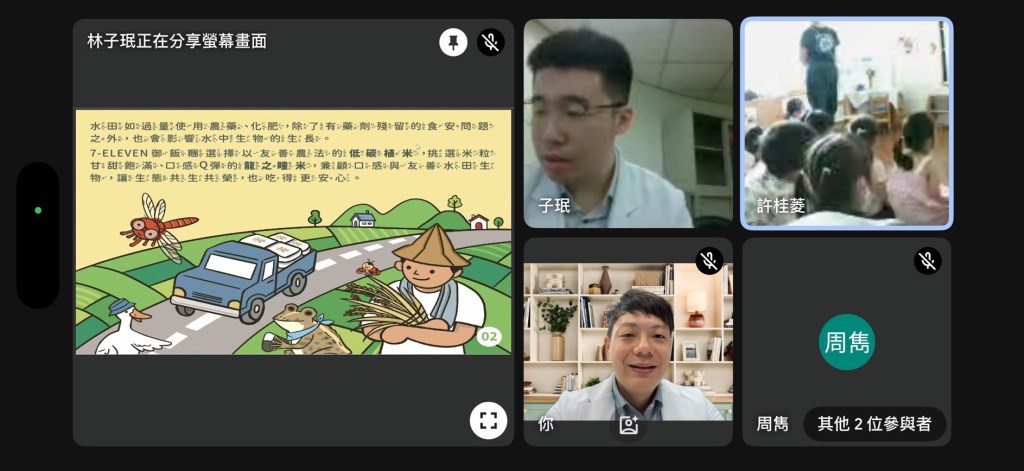1024x471 pixels.
Task: Show the other 2 participants
Action: click(874, 424)
